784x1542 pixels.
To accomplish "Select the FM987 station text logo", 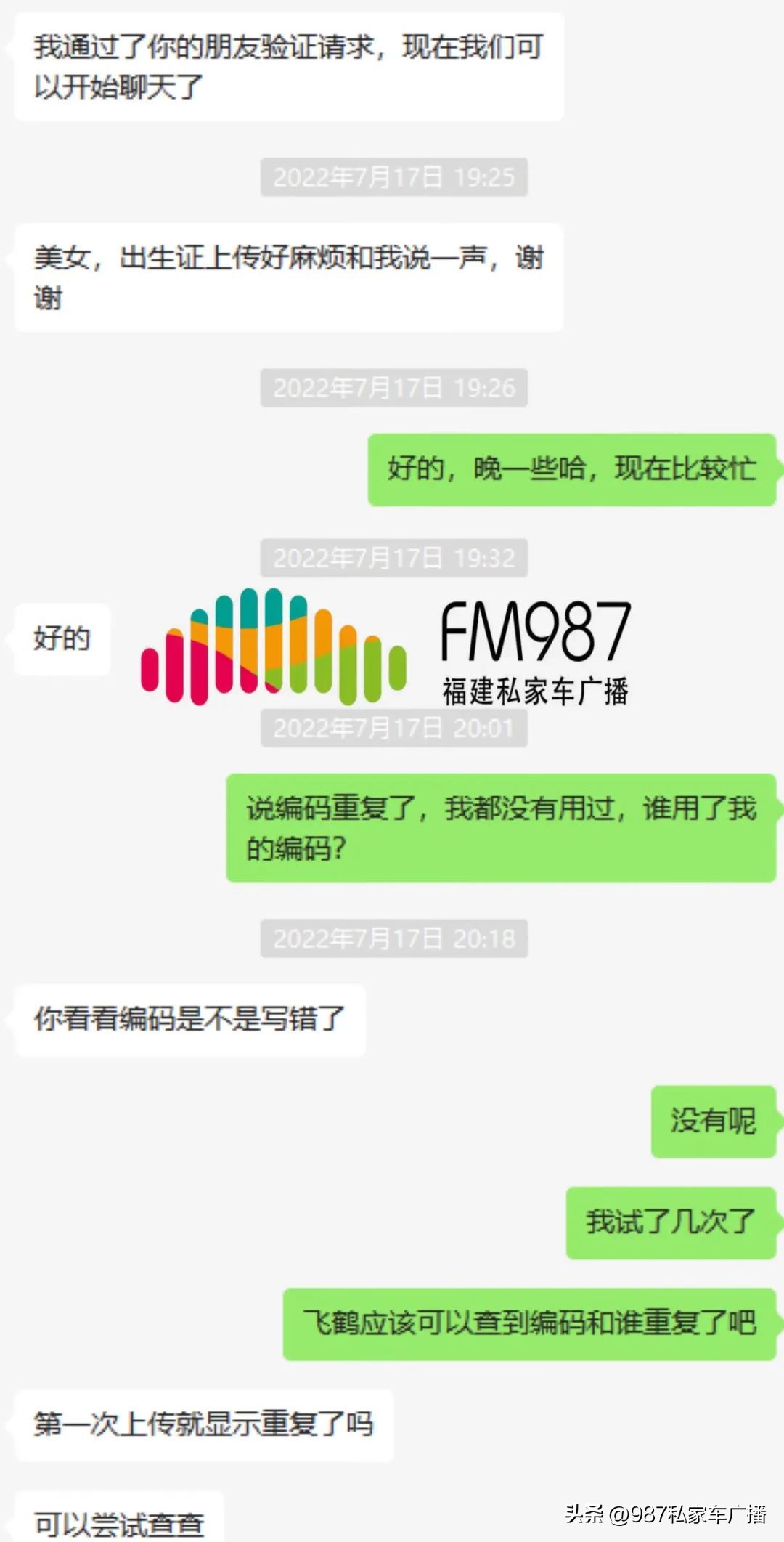I will tap(537, 628).
